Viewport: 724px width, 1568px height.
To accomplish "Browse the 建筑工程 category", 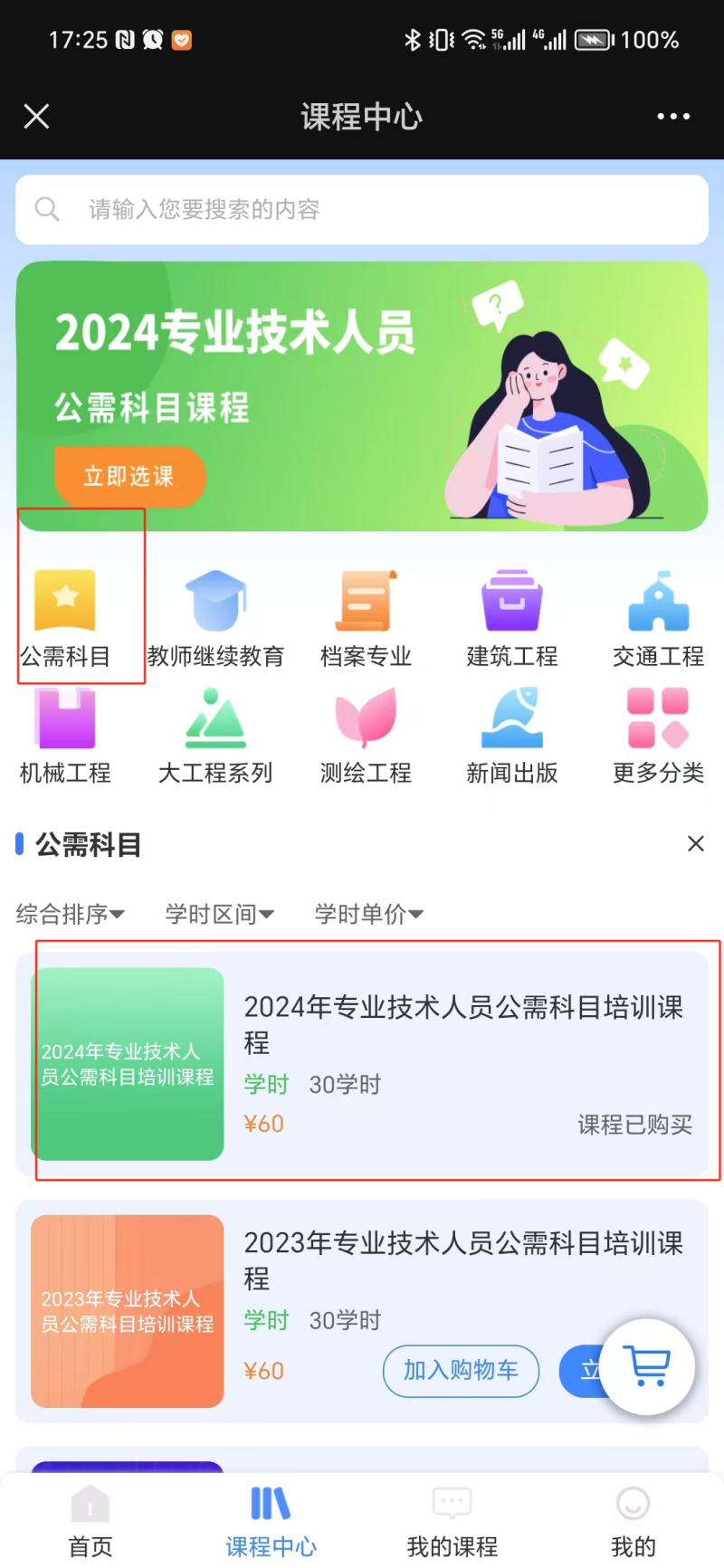I will [x=512, y=617].
